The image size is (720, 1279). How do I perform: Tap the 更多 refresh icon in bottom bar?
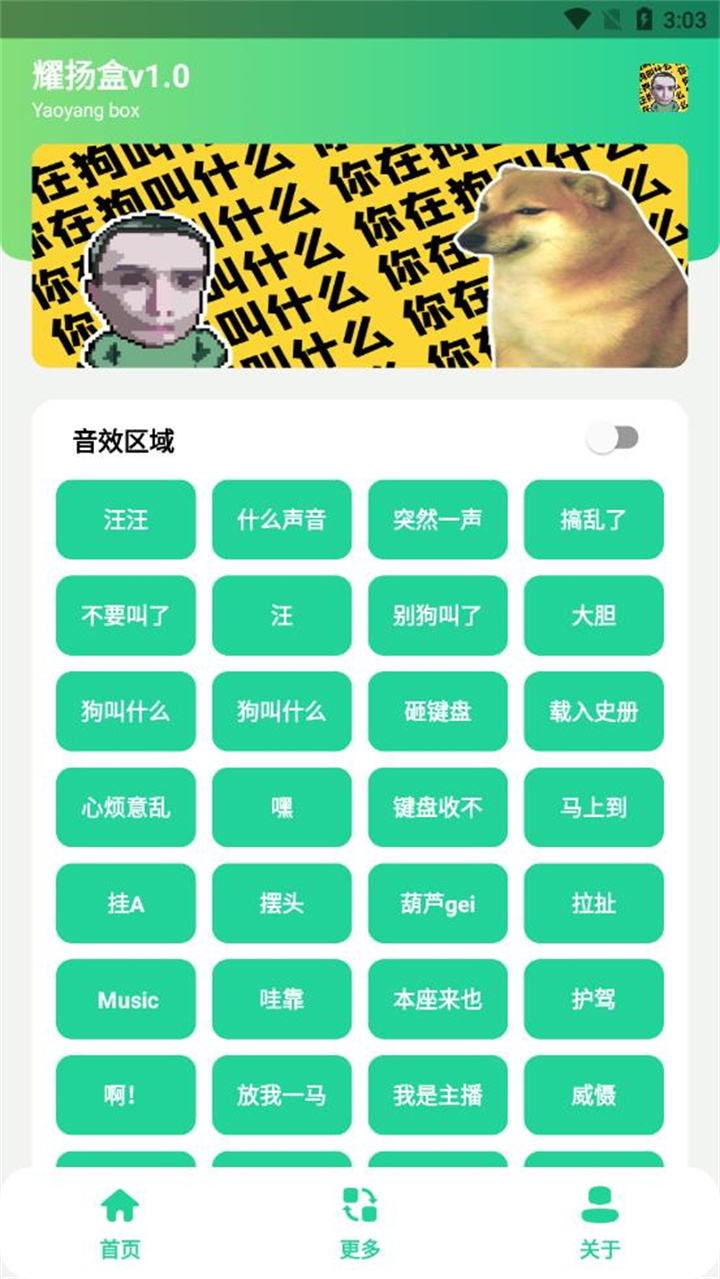pyautogui.click(x=360, y=1203)
